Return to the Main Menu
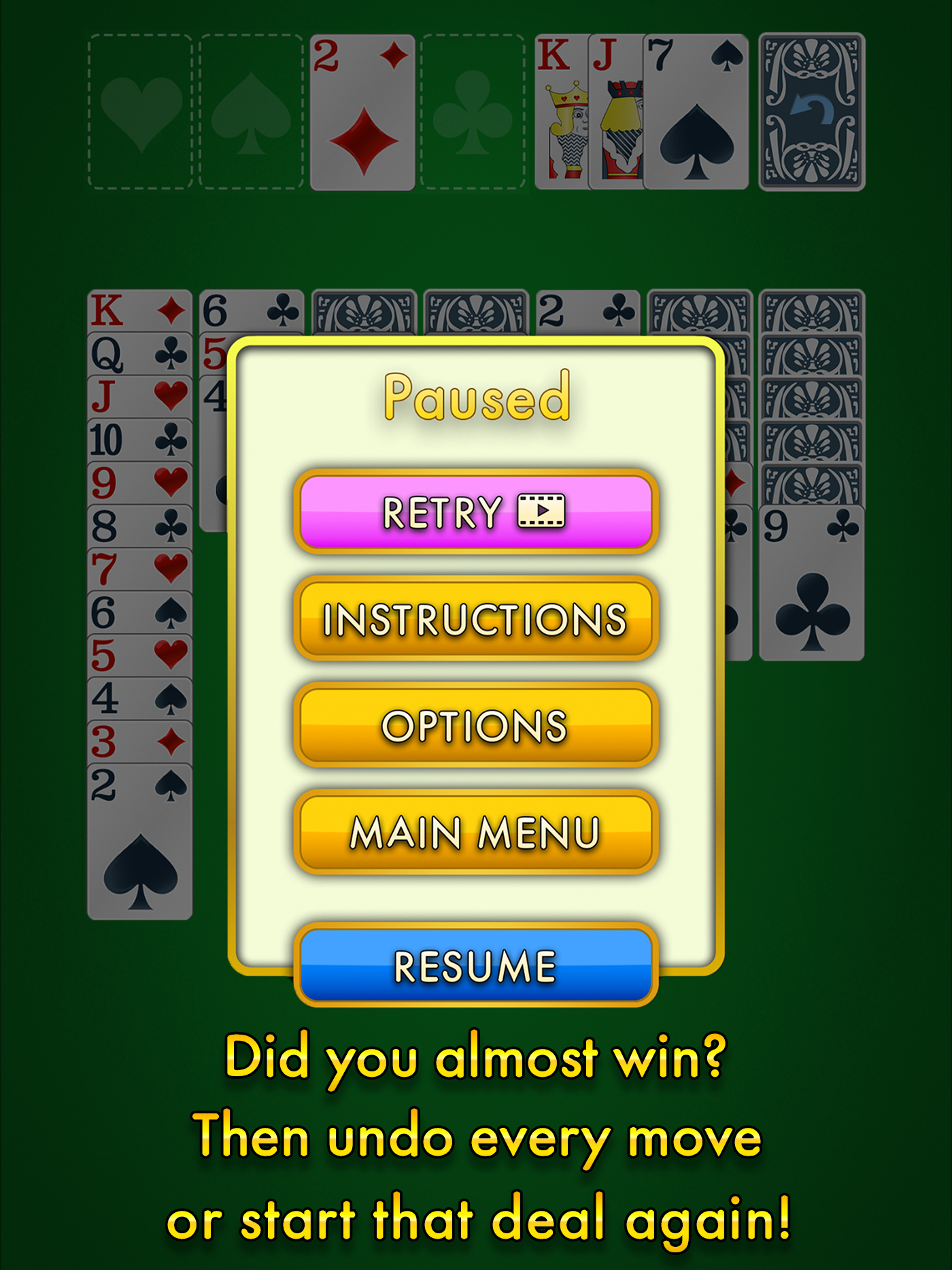This screenshot has width=952, height=1270. coord(475,831)
